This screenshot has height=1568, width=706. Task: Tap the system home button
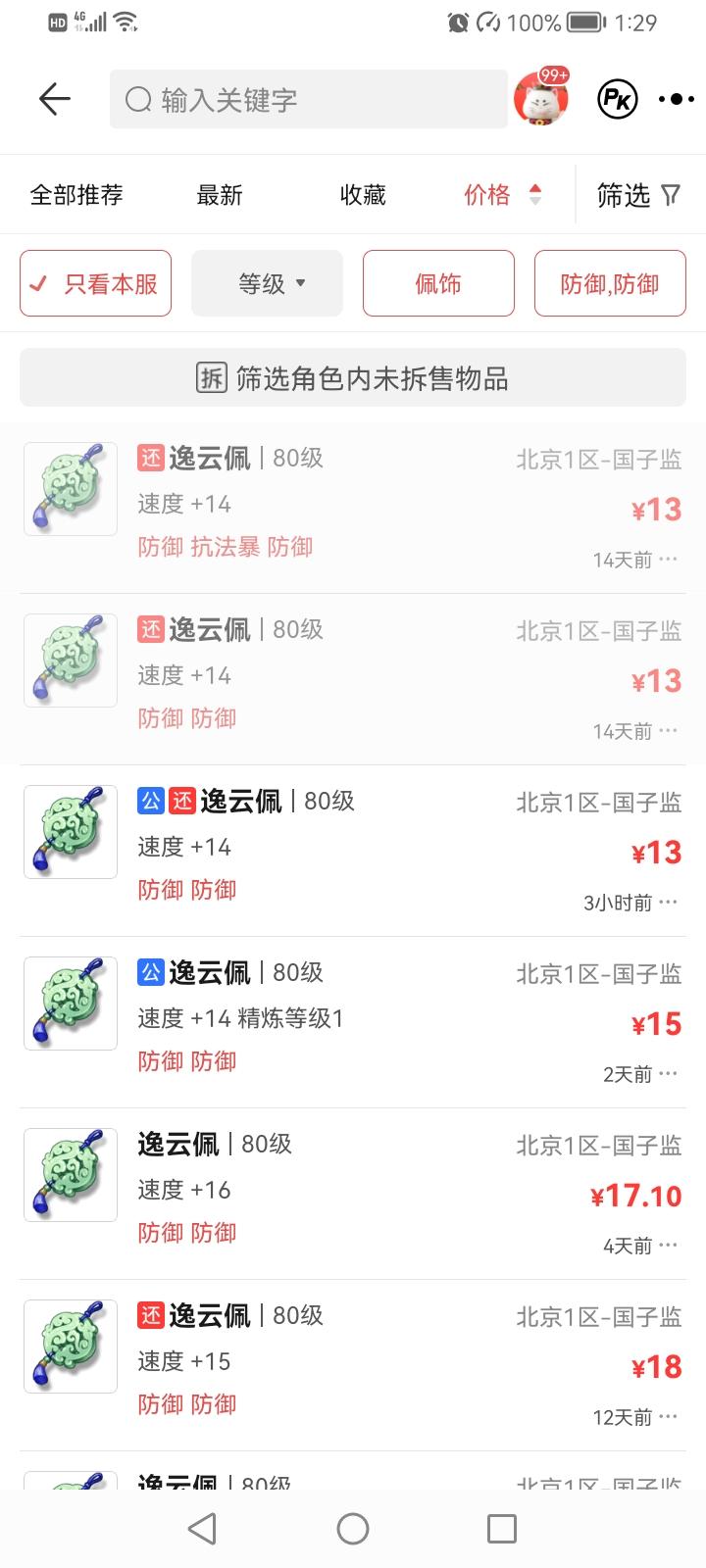tap(353, 1529)
